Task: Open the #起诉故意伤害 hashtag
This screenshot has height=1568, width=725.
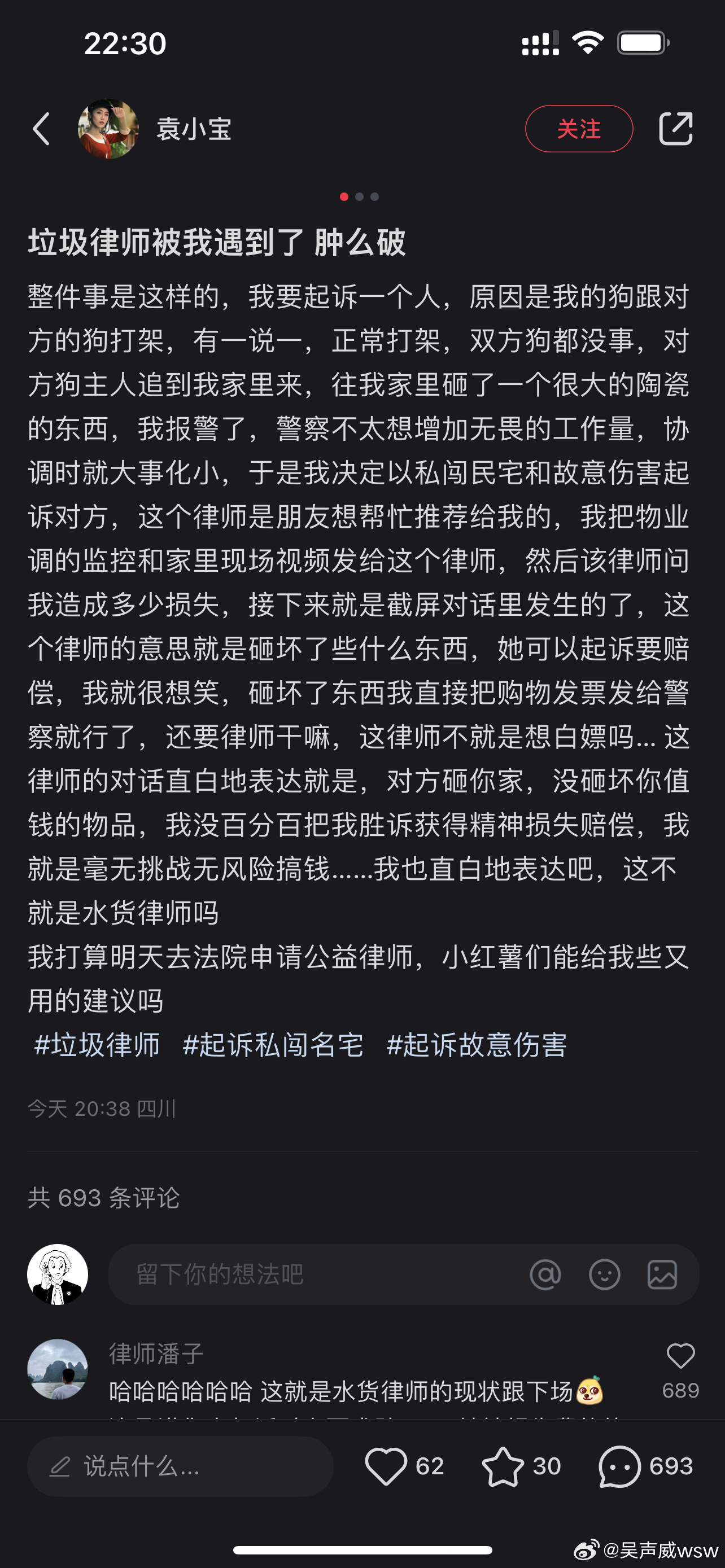Action: coord(477,1045)
